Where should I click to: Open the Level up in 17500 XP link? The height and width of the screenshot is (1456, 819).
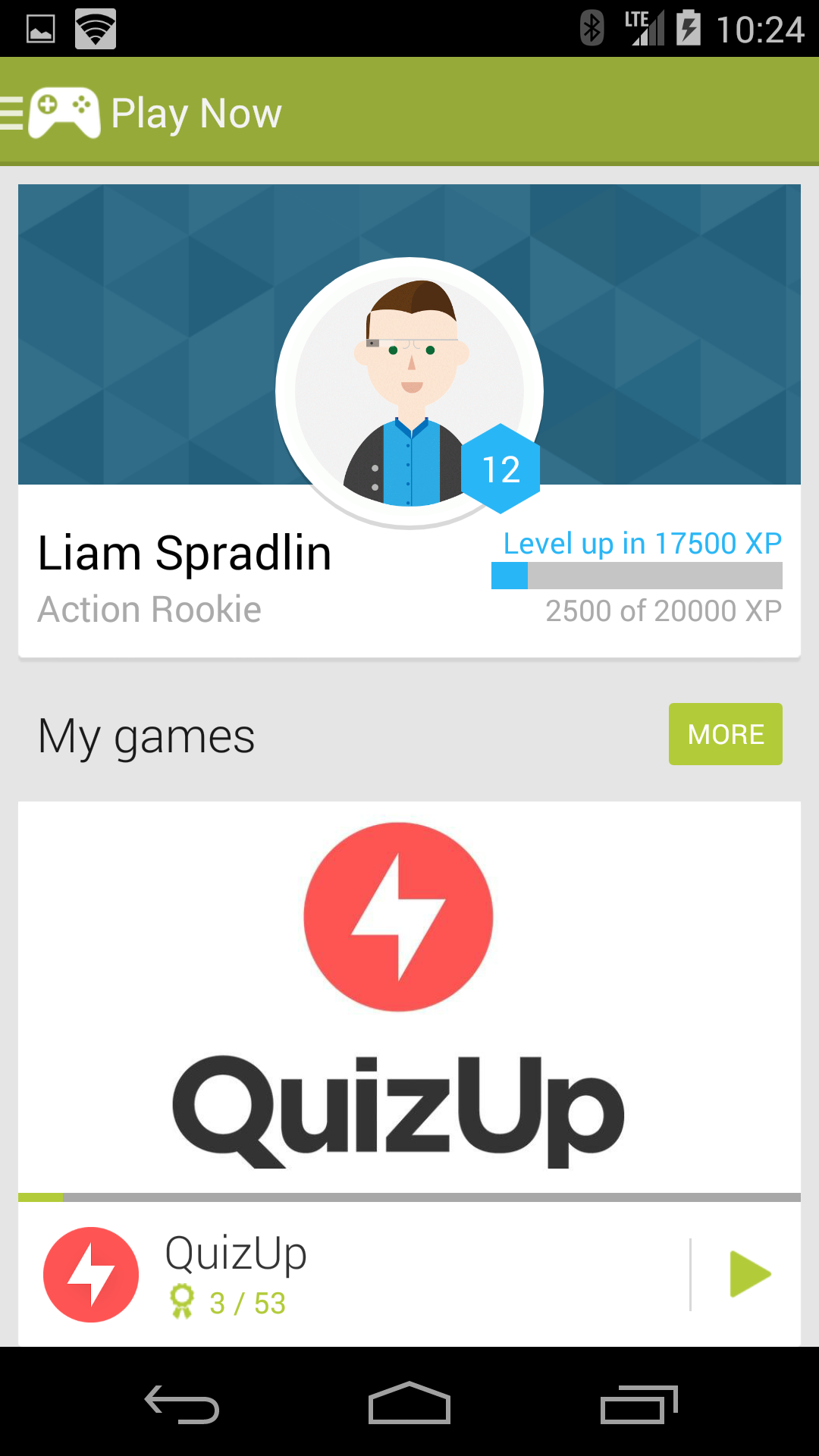643,543
